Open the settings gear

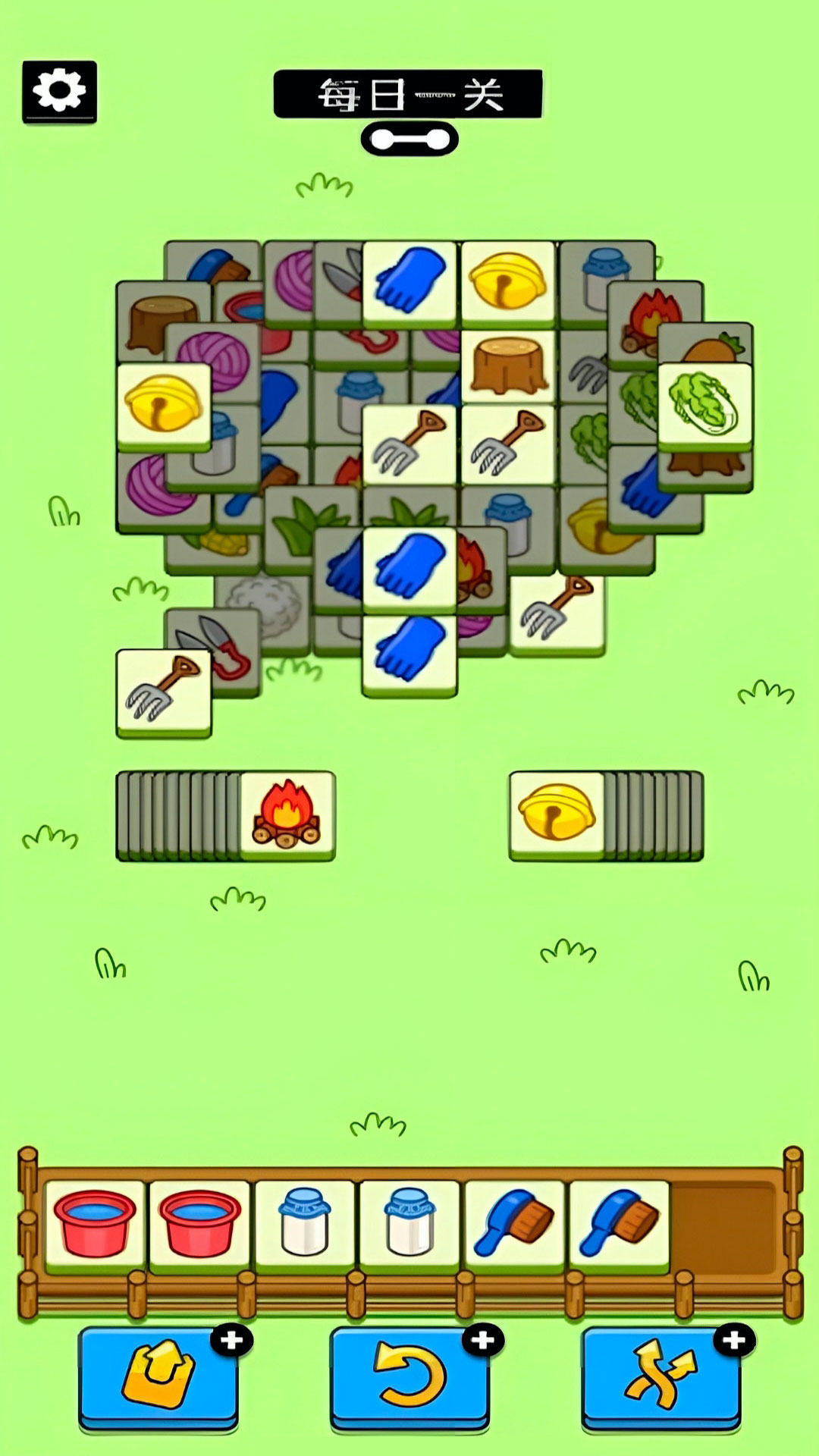coord(59,91)
